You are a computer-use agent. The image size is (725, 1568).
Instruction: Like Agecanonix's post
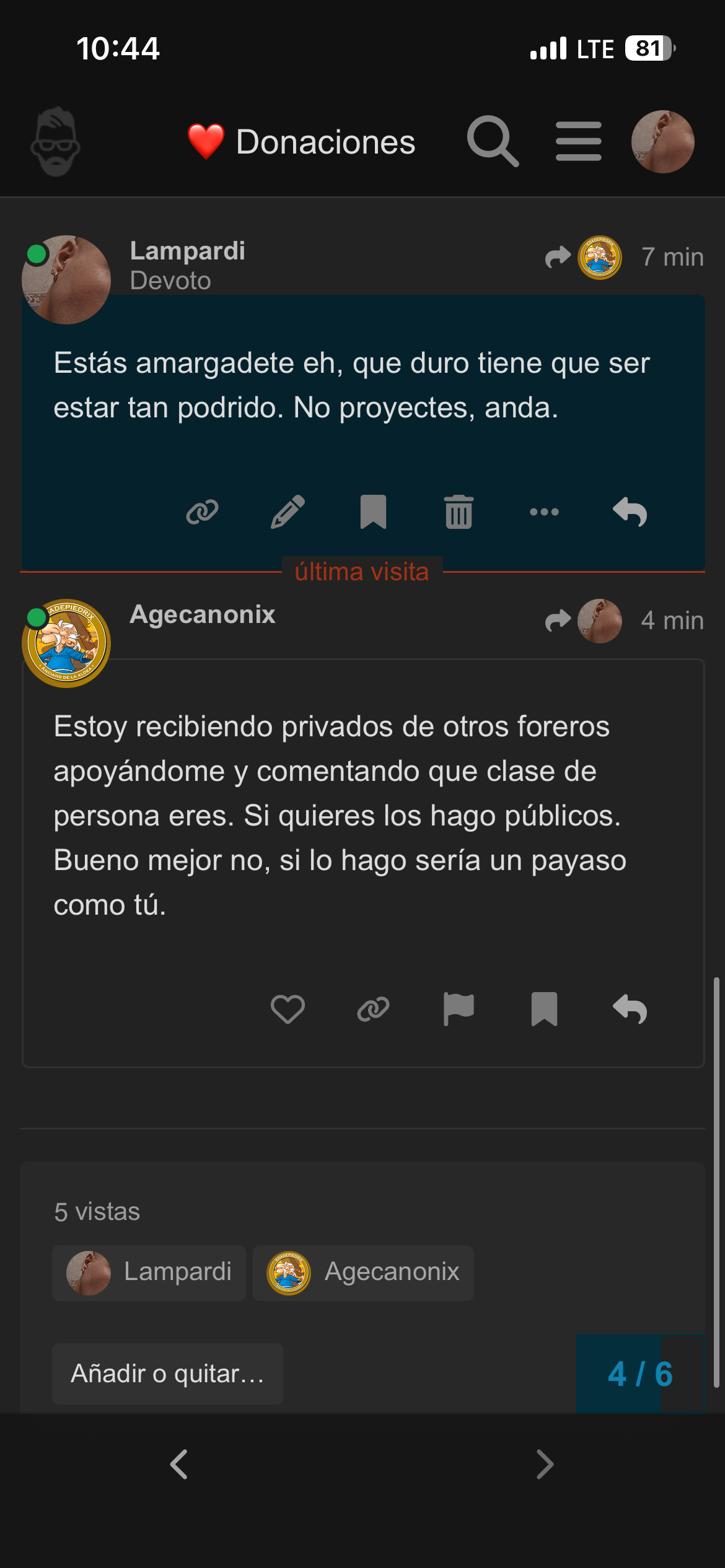[288, 1009]
